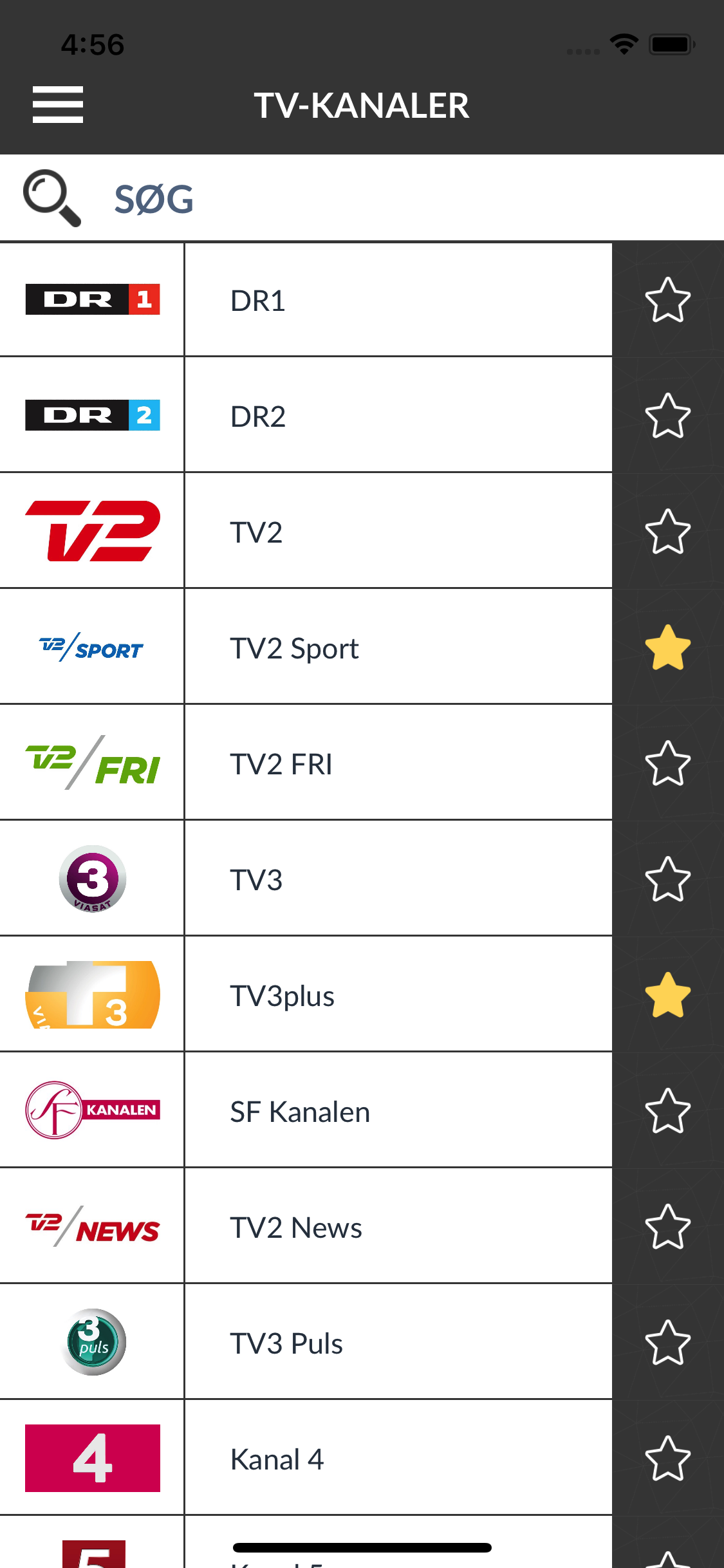View the TV2 News channel
Screen dimensions: 724x1568
[x=306, y=1226]
